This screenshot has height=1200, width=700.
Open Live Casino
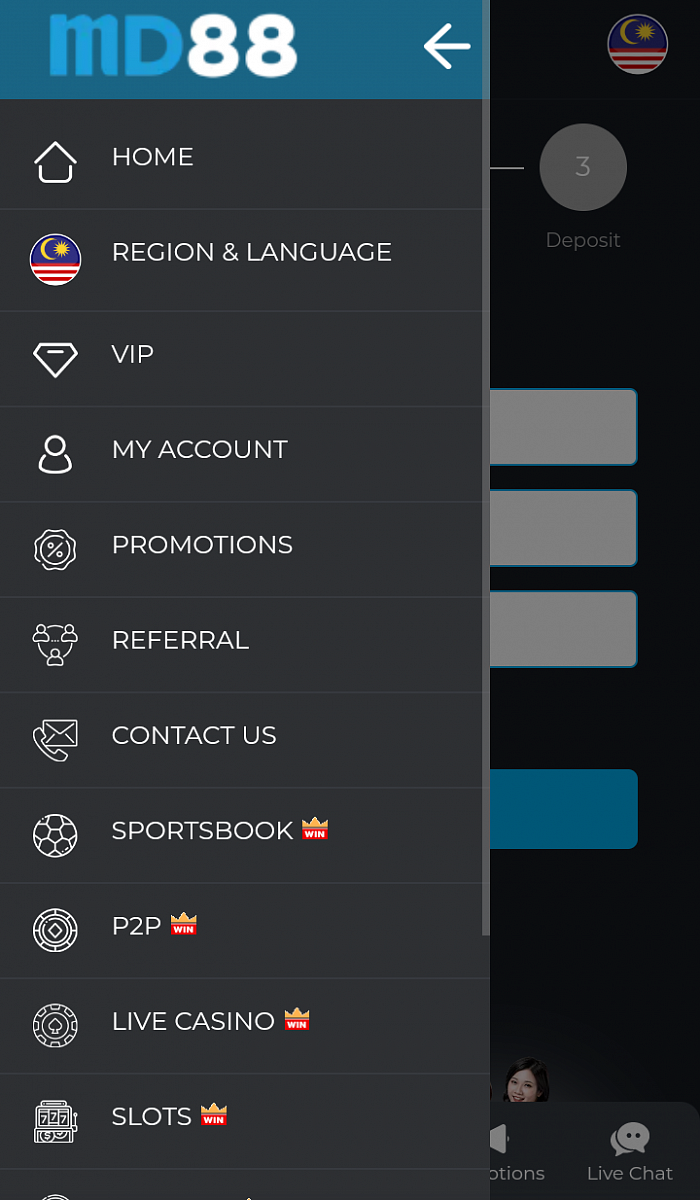(x=193, y=1021)
